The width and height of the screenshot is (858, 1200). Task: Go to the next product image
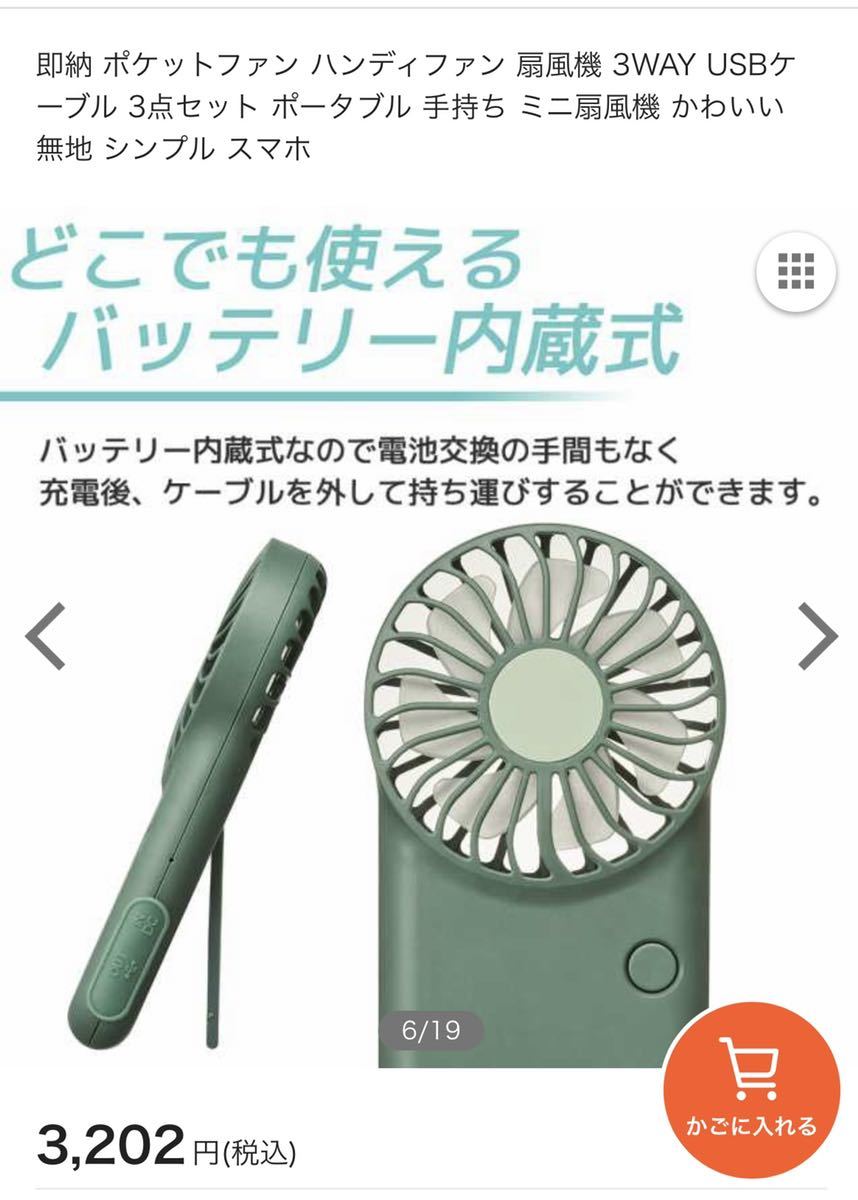817,636
